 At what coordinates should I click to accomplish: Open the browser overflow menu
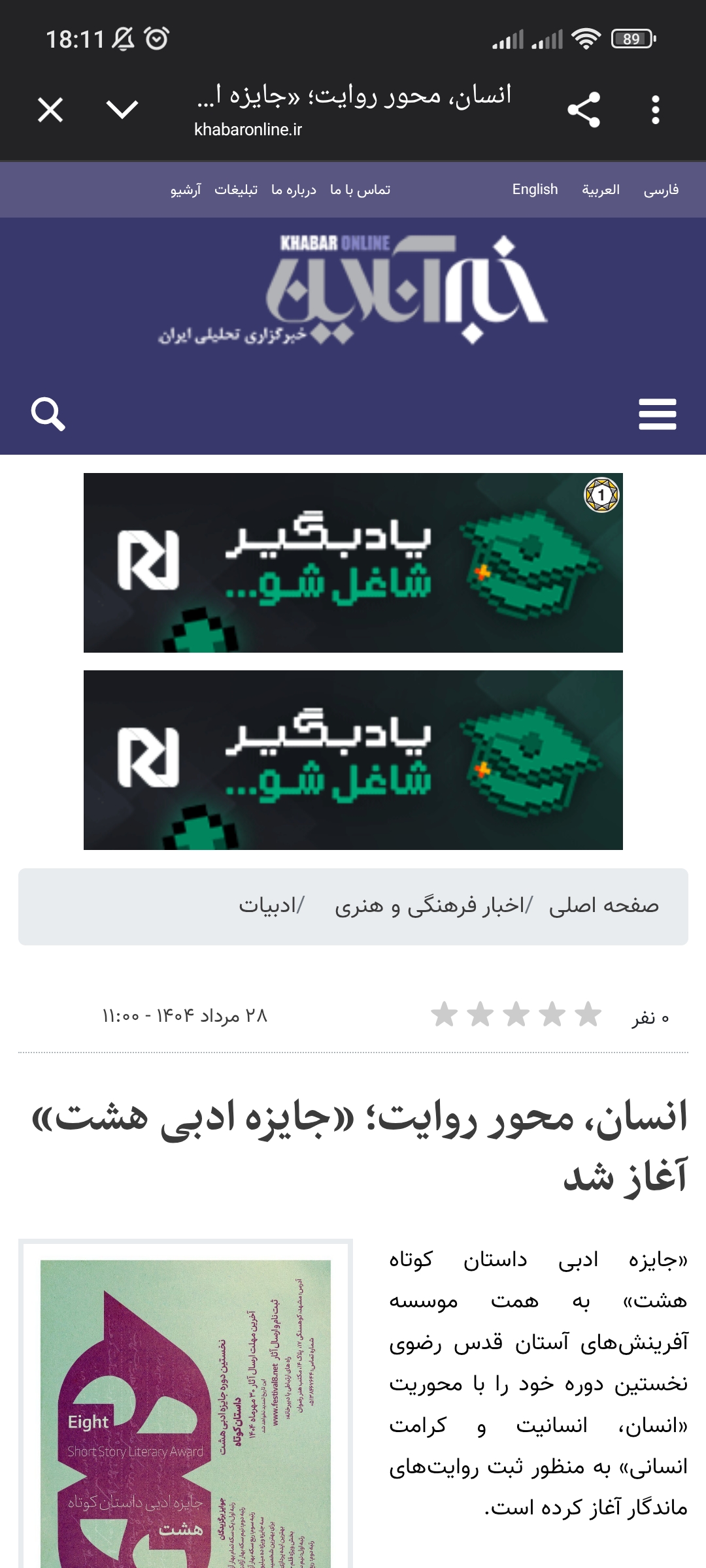point(656,110)
